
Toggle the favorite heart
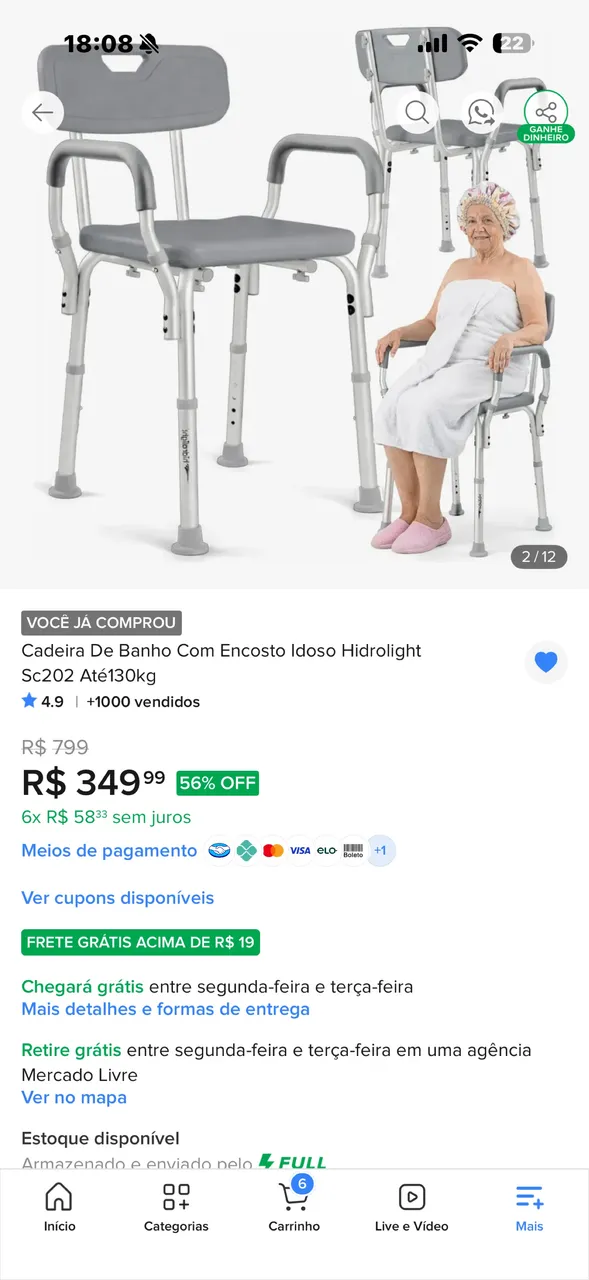click(546, 662)
